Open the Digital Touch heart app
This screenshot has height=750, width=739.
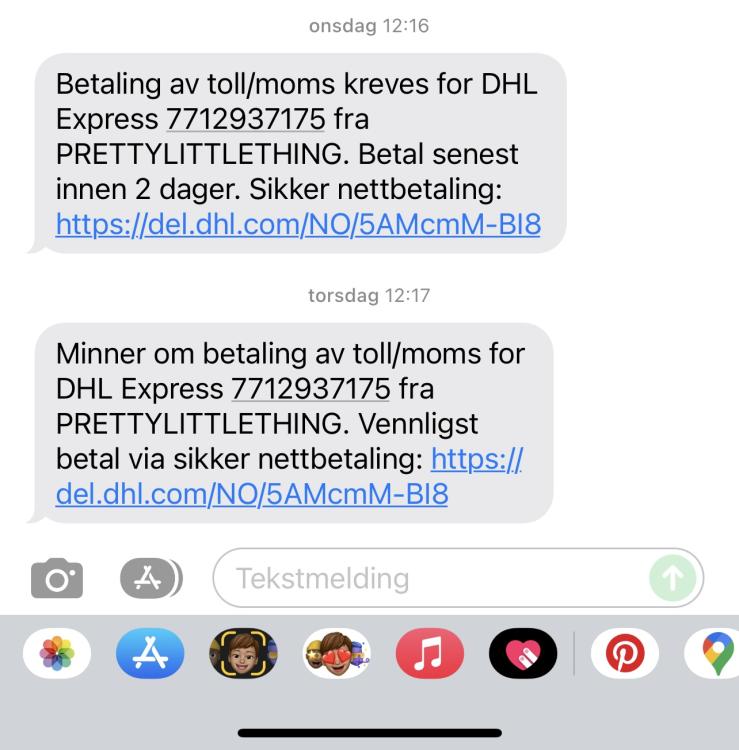[x=523, y=655]
